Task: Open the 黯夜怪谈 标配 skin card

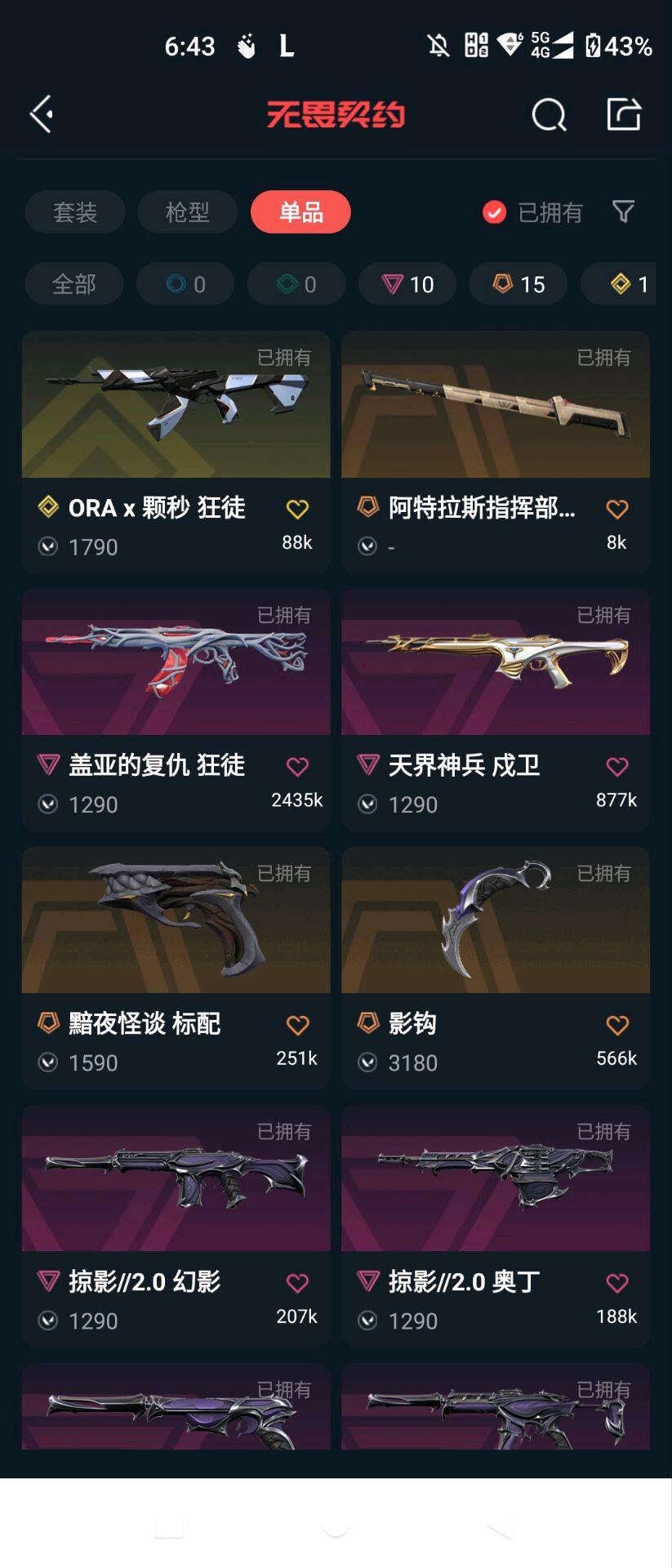Action: point(176,968)
